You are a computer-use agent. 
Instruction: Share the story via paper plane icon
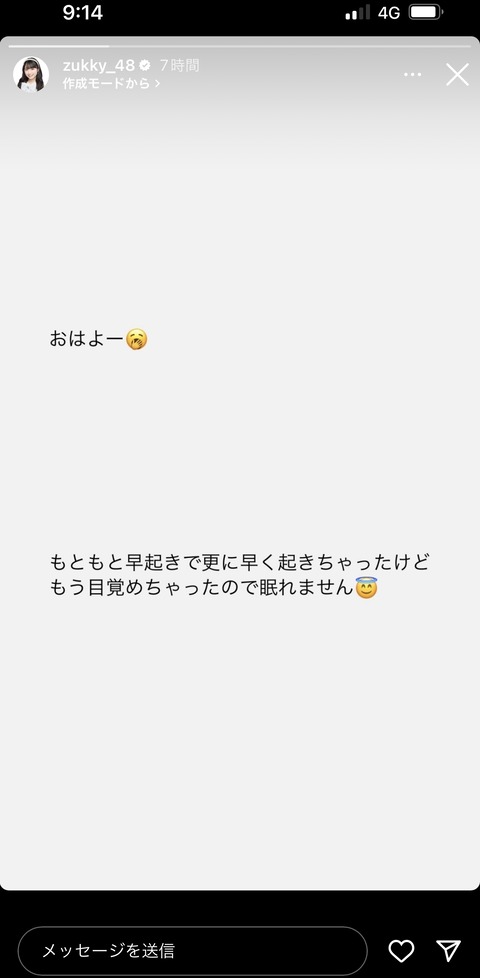[x=449, y=950]
